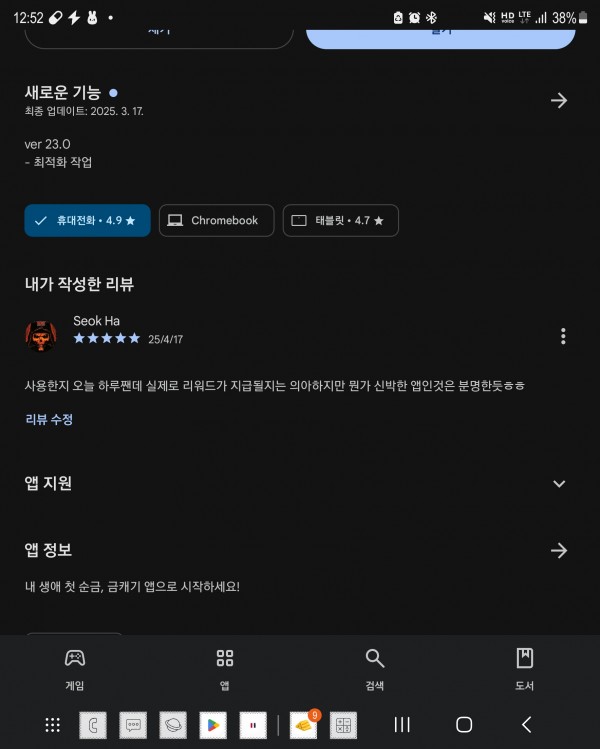
Task: Open the taskbar app drawer grid
Action: click(53, 725)
